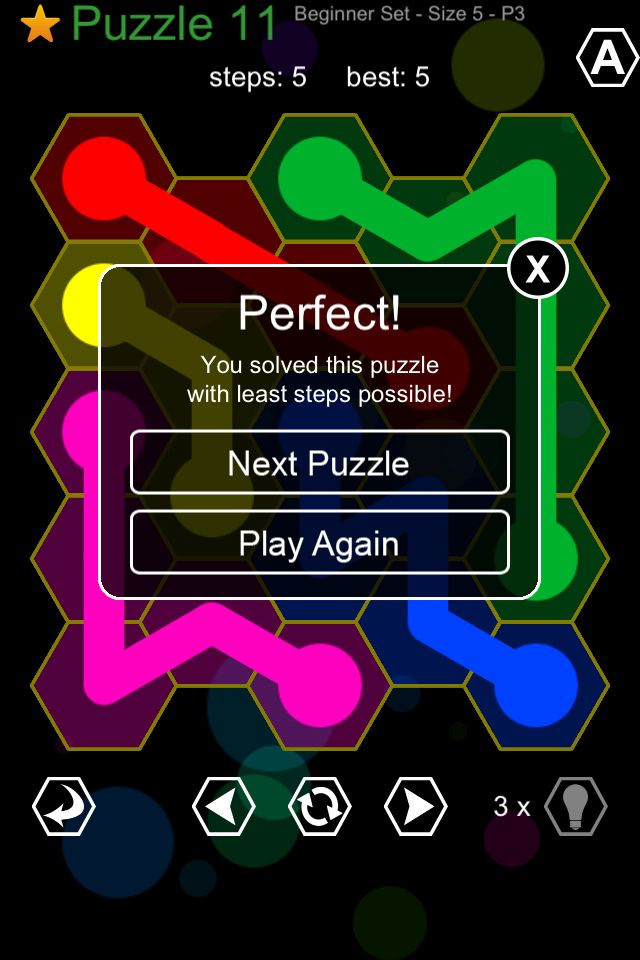
Task: Restart the puzzle with the refresh icon
Action: [320, 806]
